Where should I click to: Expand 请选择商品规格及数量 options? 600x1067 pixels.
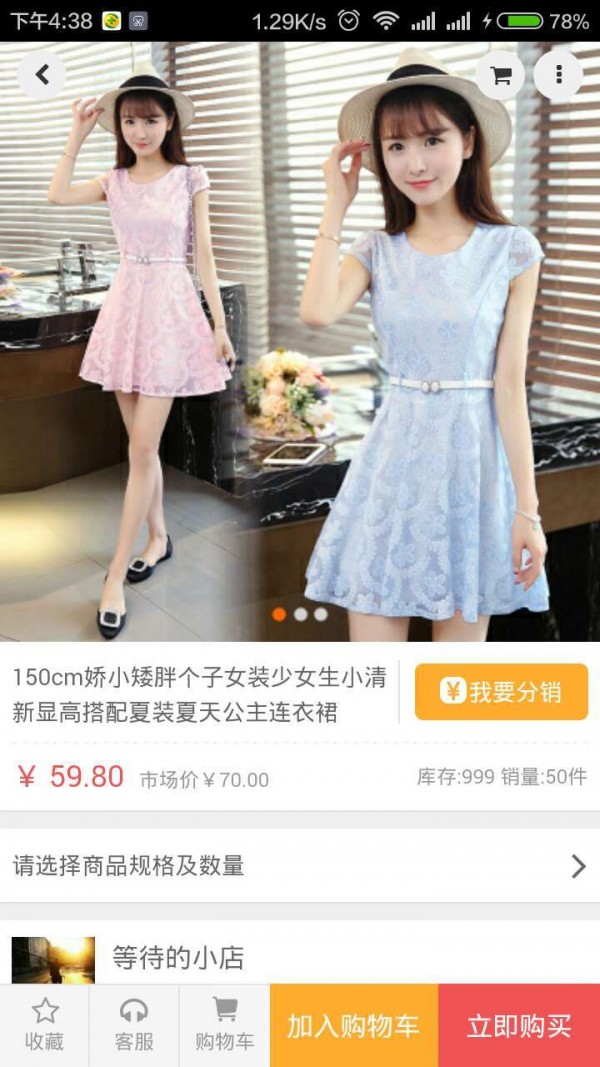pos(300,866)
